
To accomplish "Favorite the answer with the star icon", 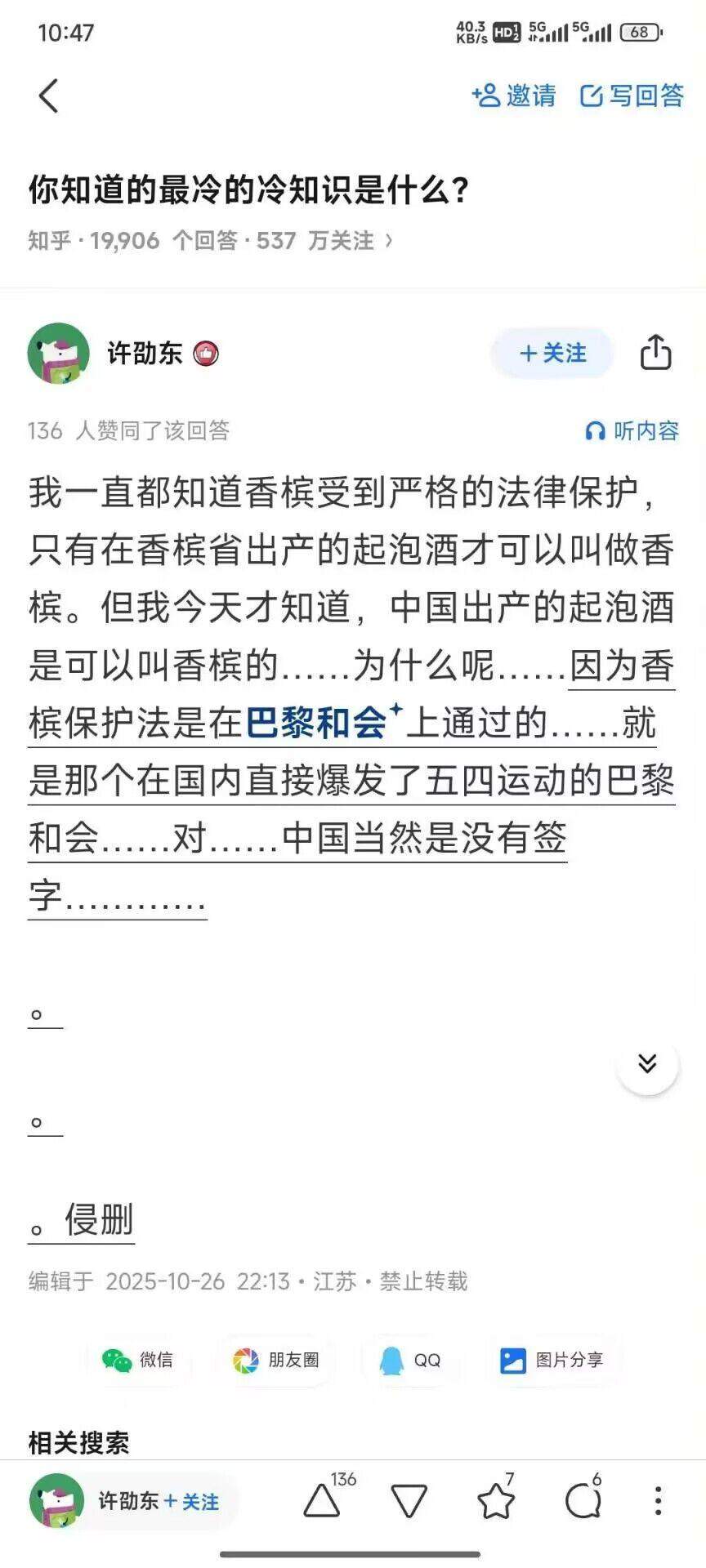I will [x=496, y=1500].
